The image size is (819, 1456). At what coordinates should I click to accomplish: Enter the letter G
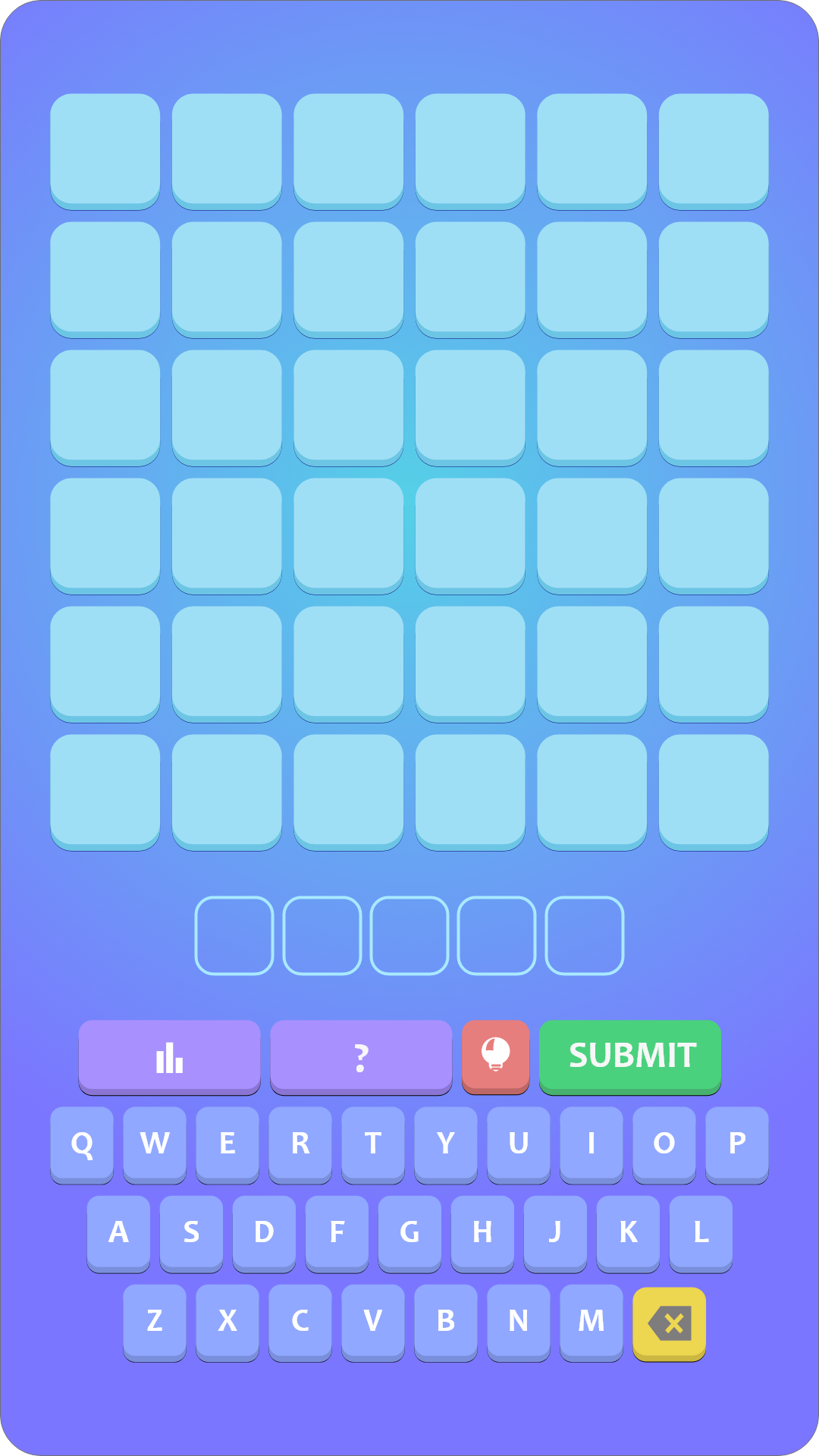(x=409, y=1232)
